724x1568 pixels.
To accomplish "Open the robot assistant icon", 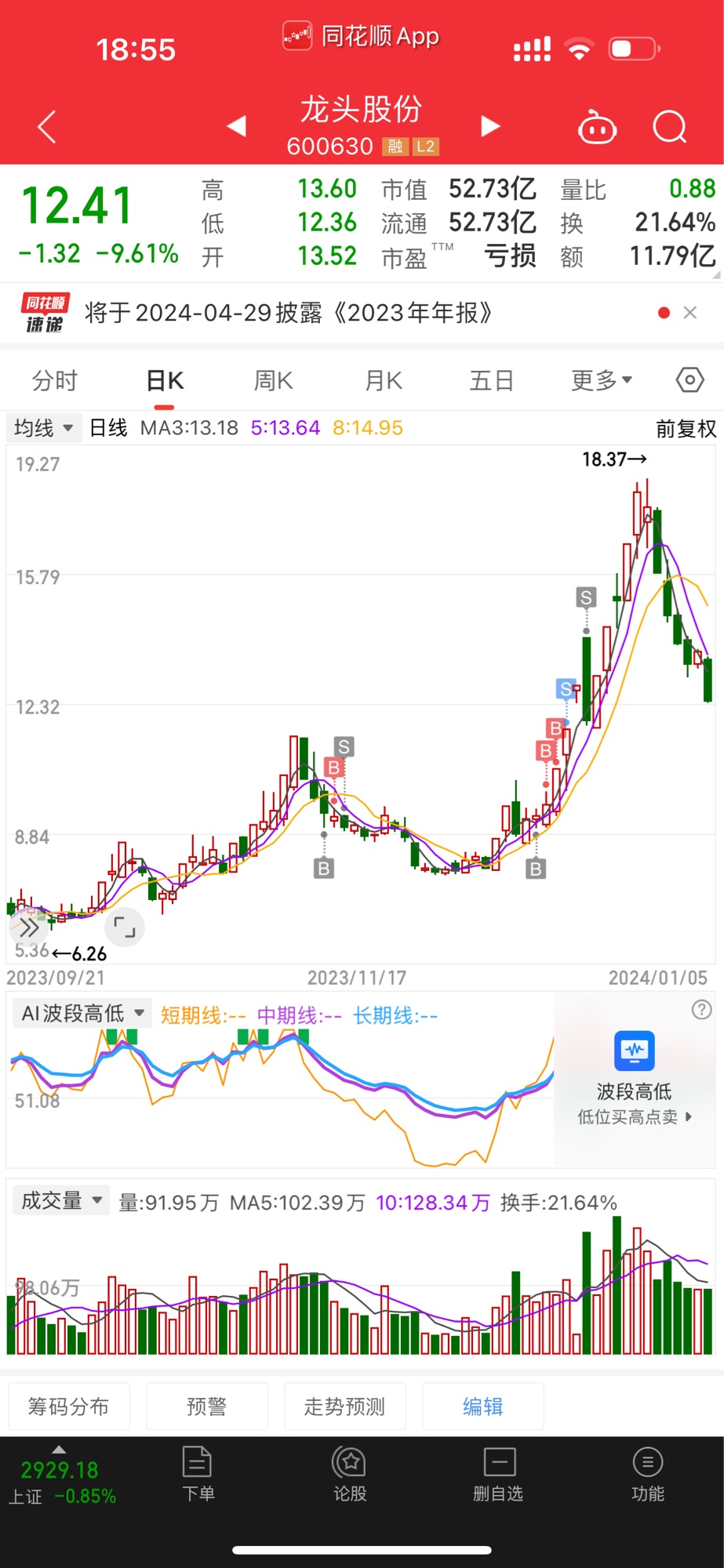I will tap(597, 127).
